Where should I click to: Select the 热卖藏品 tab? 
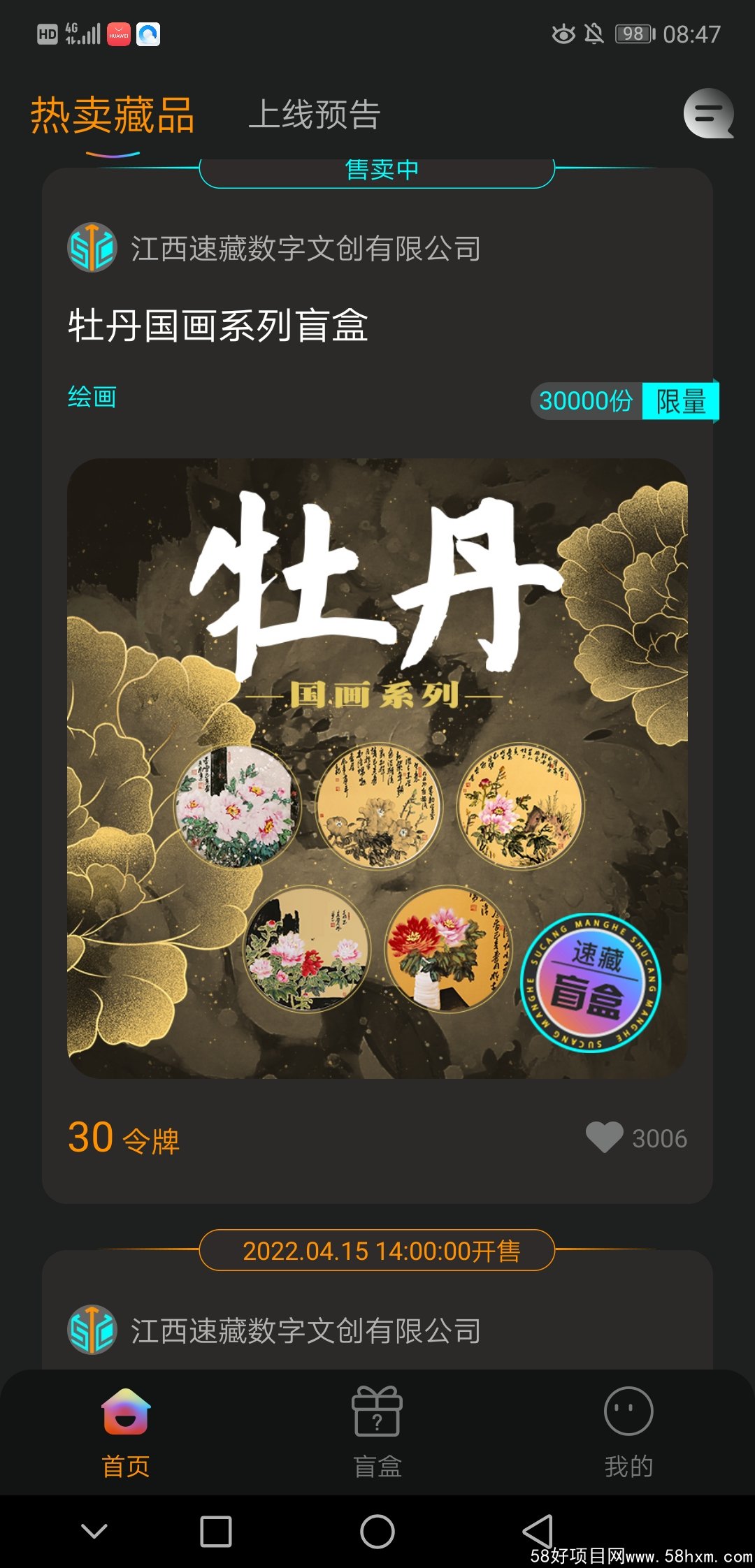(113, 115)
